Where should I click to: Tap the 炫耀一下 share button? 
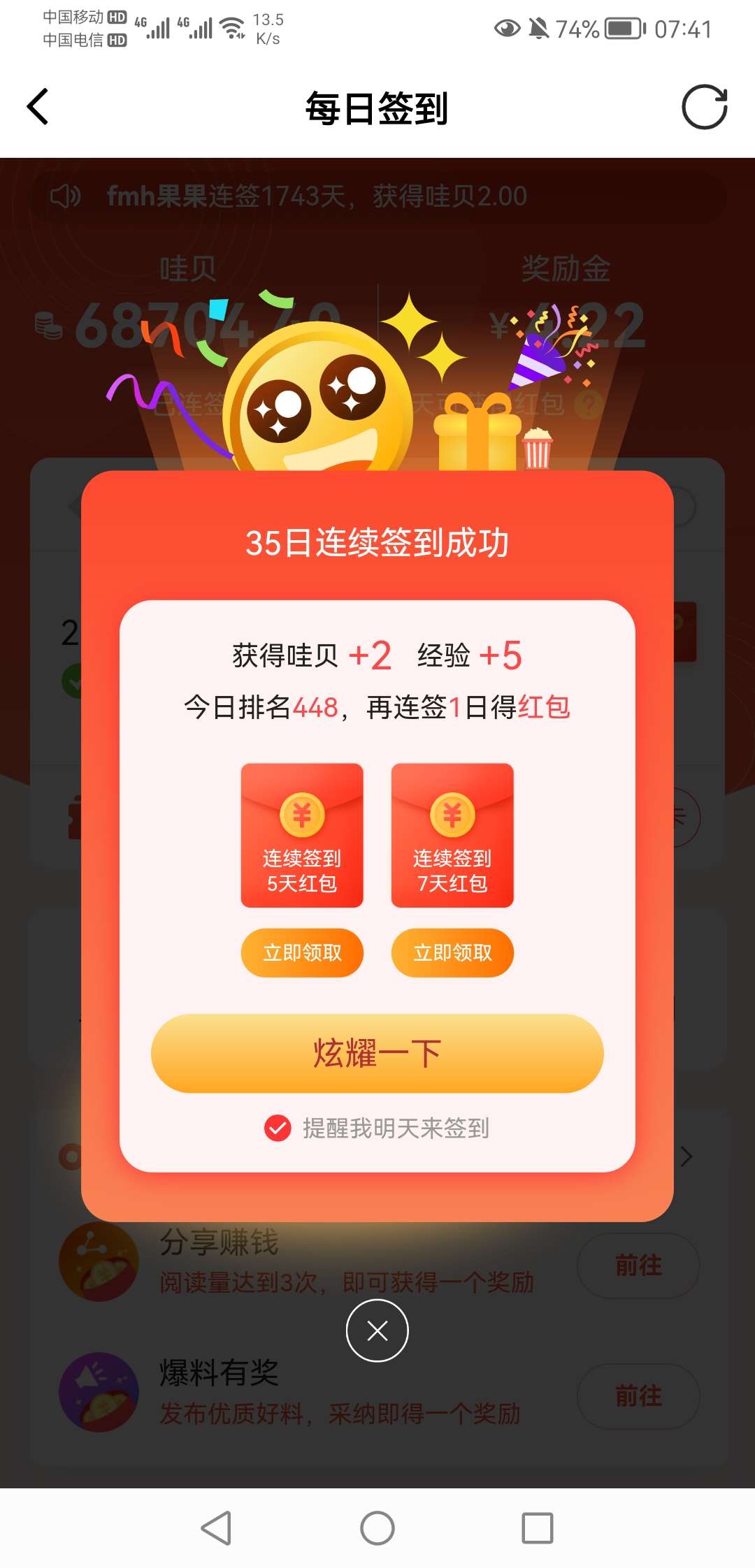pyautogui.click(x=377, y=1053)
